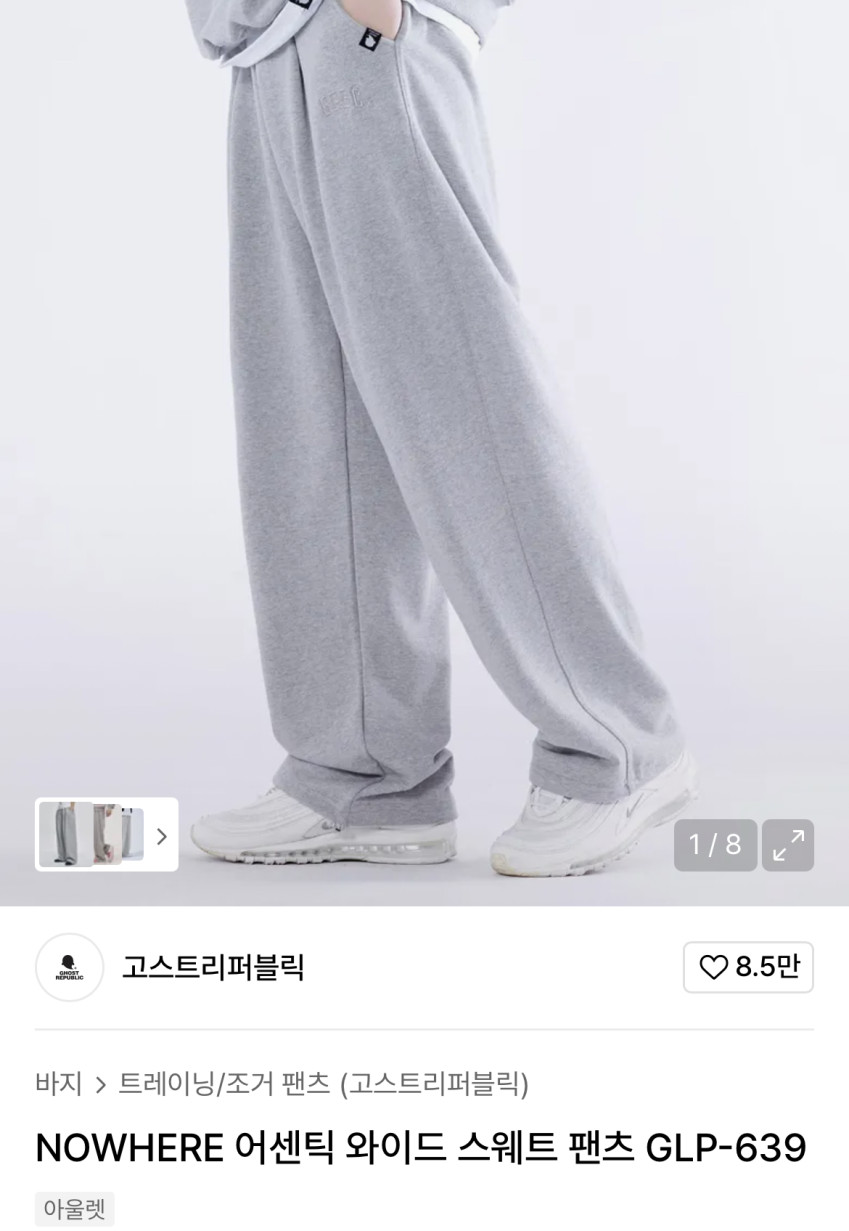Like the 고스트리퍼블릭 brand (8.5만)
Screen dimensions: 849x1231
748,967
